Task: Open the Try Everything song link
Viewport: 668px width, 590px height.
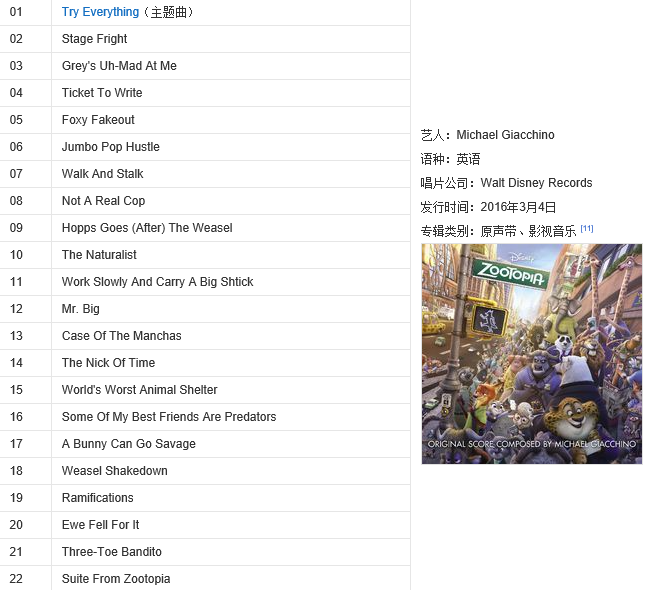Action: 100,12
